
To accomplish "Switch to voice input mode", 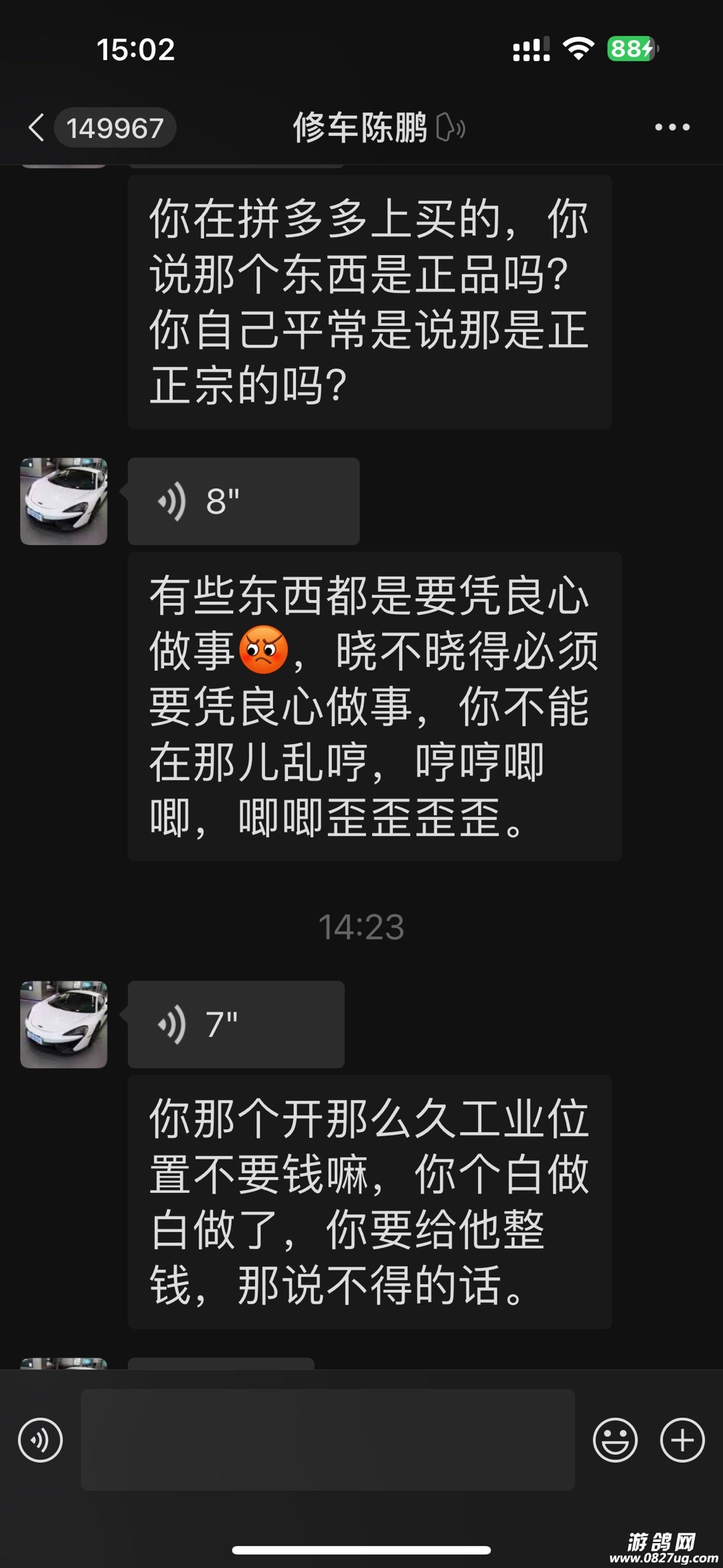I will tap(41, 1439).
